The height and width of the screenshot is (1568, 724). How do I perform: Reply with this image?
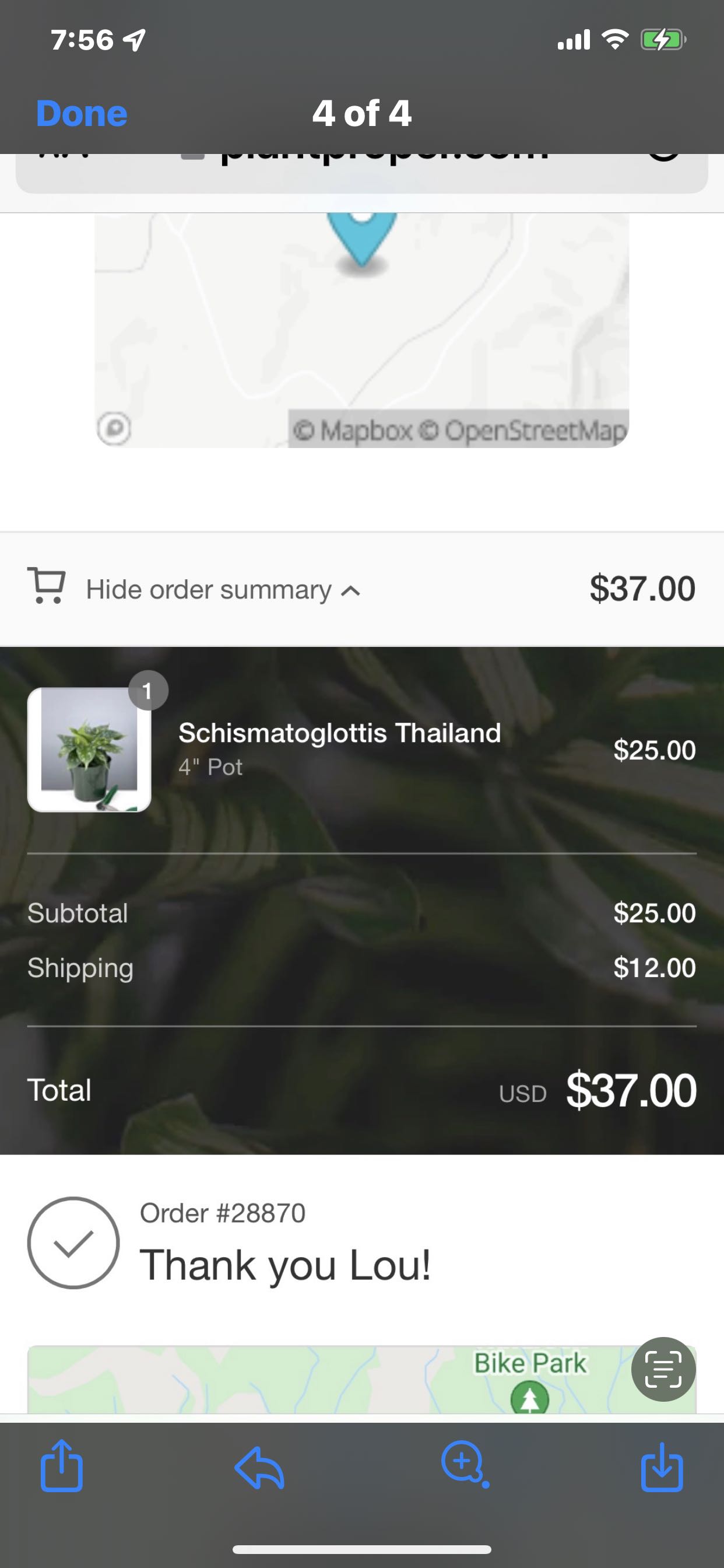coord(260,1468)
